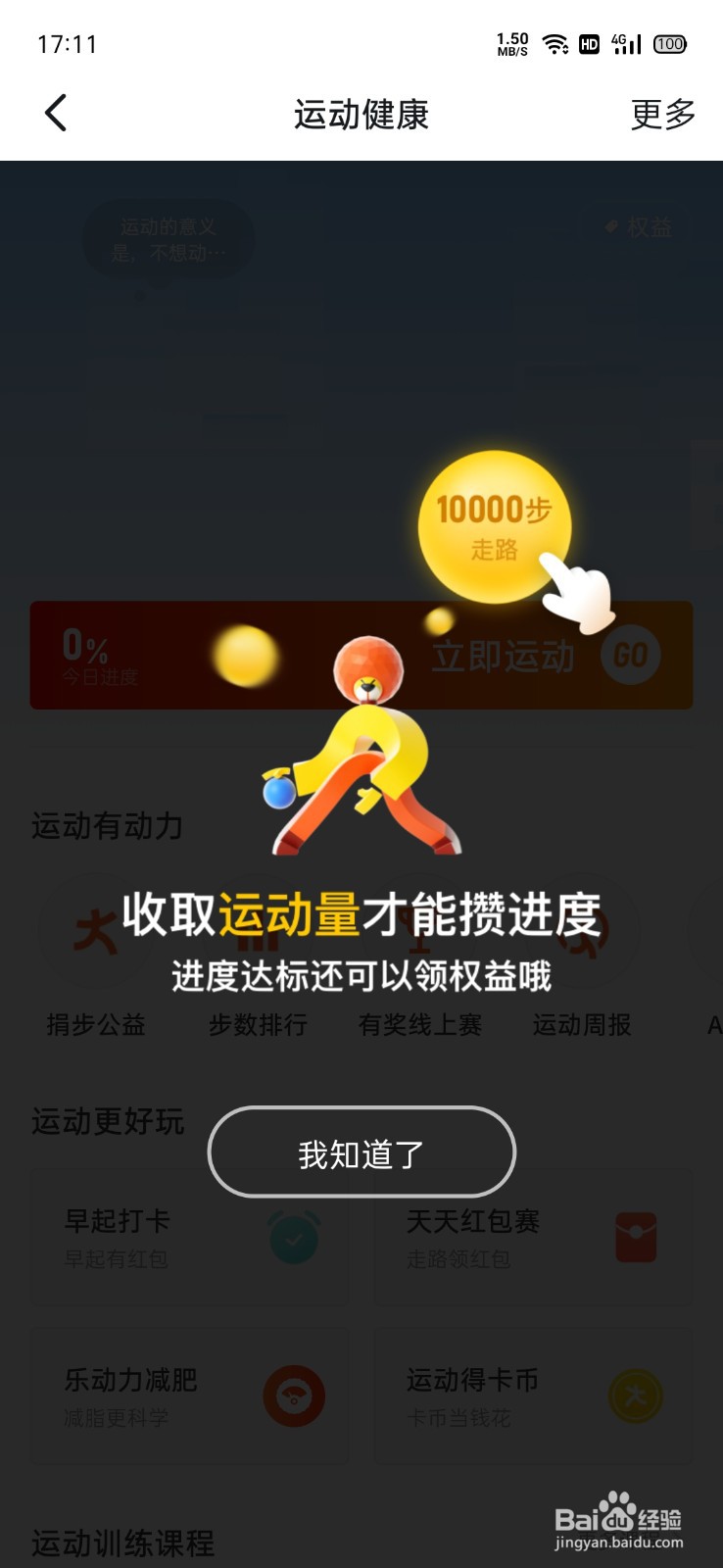The image size is (723, 1568).
Task: Enable the 捐步公益 donation feature
Action: click(94, 1024)
